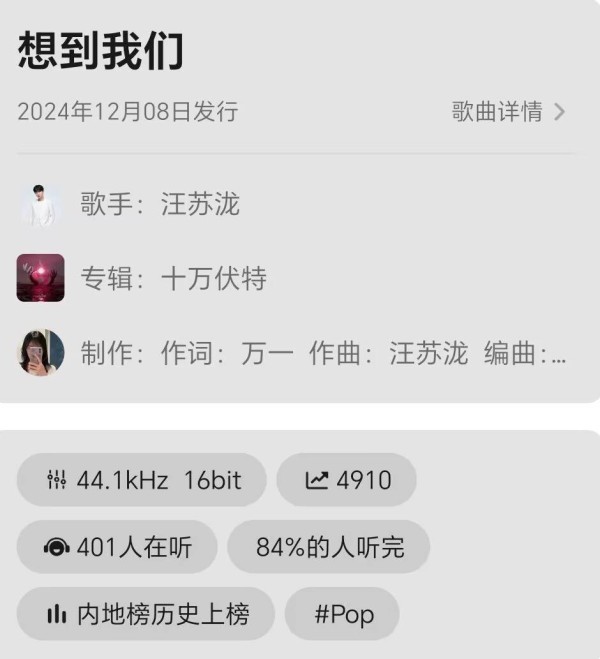This screenshot has width=600, height=659.
Task: Select the #Pop genre tag
Action: [342, 614]
